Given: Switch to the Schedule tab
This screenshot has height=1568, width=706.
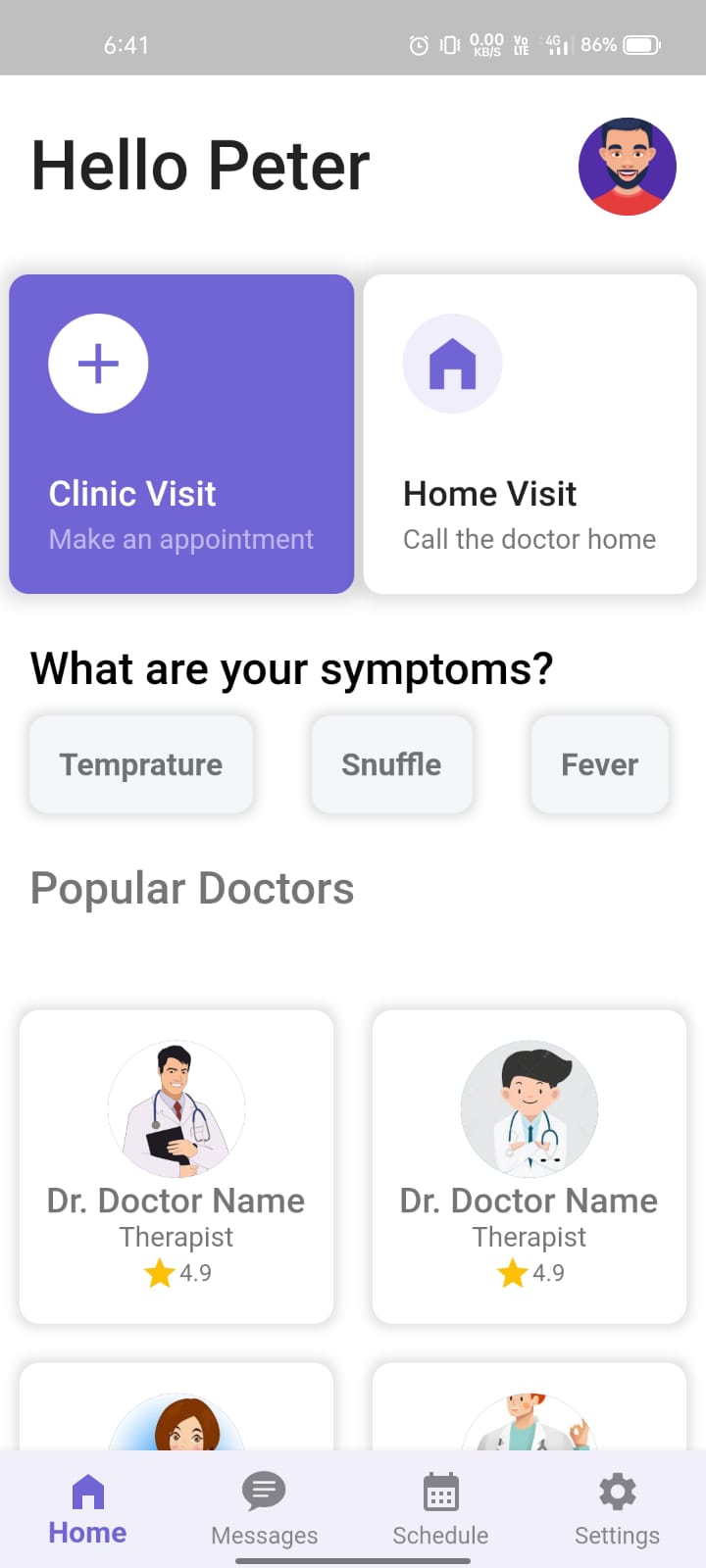Looking at the screenshot, I should coord(439,1509).
